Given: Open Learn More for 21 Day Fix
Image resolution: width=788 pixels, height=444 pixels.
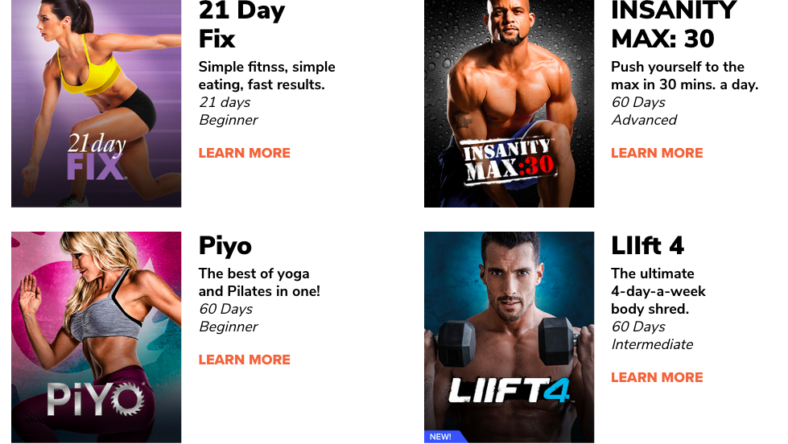Looking at the screenshot, I should point(244,153).
